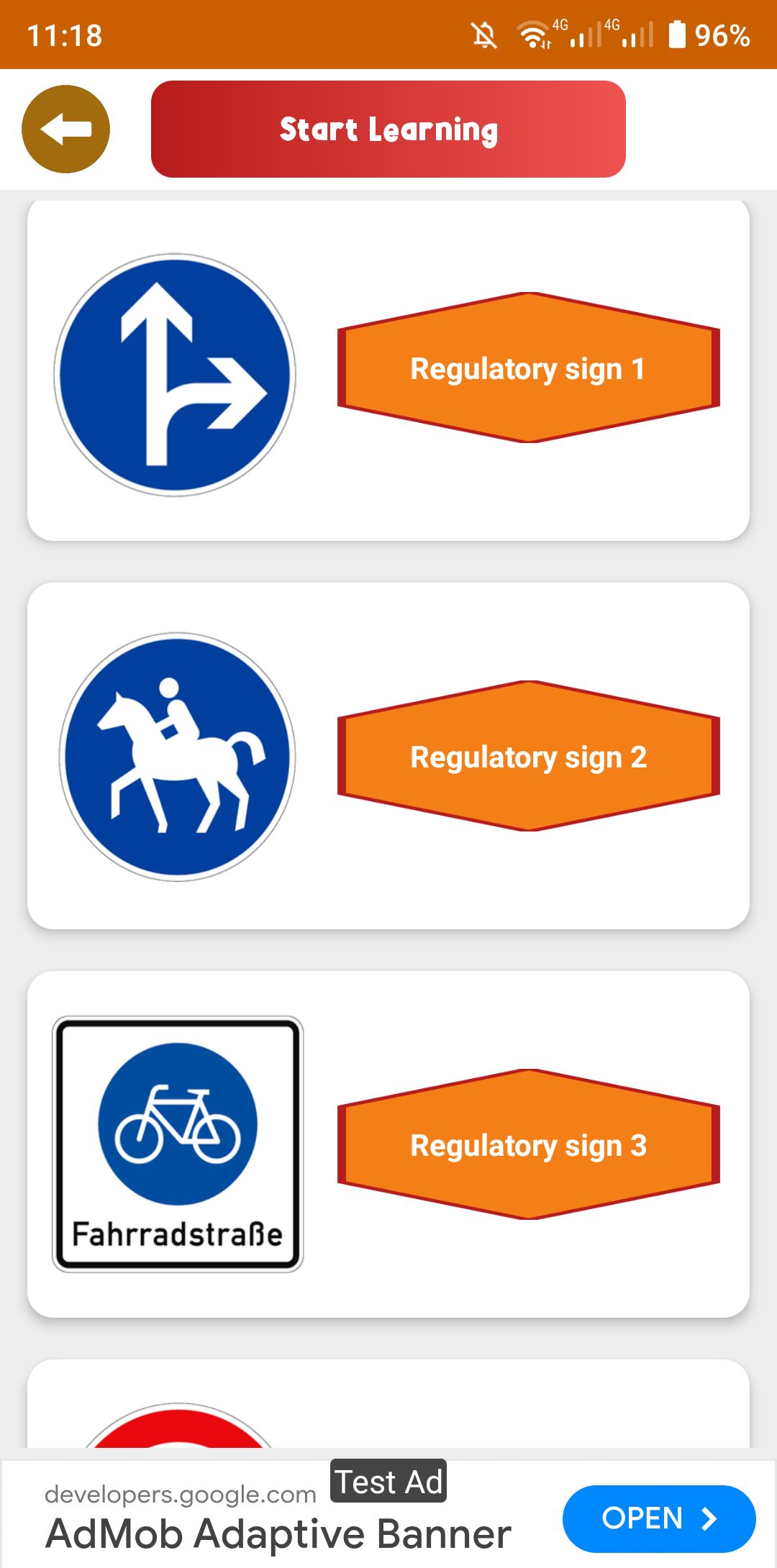
Task: View Regulatory sign 3
Action: [x=528, y=1145]
